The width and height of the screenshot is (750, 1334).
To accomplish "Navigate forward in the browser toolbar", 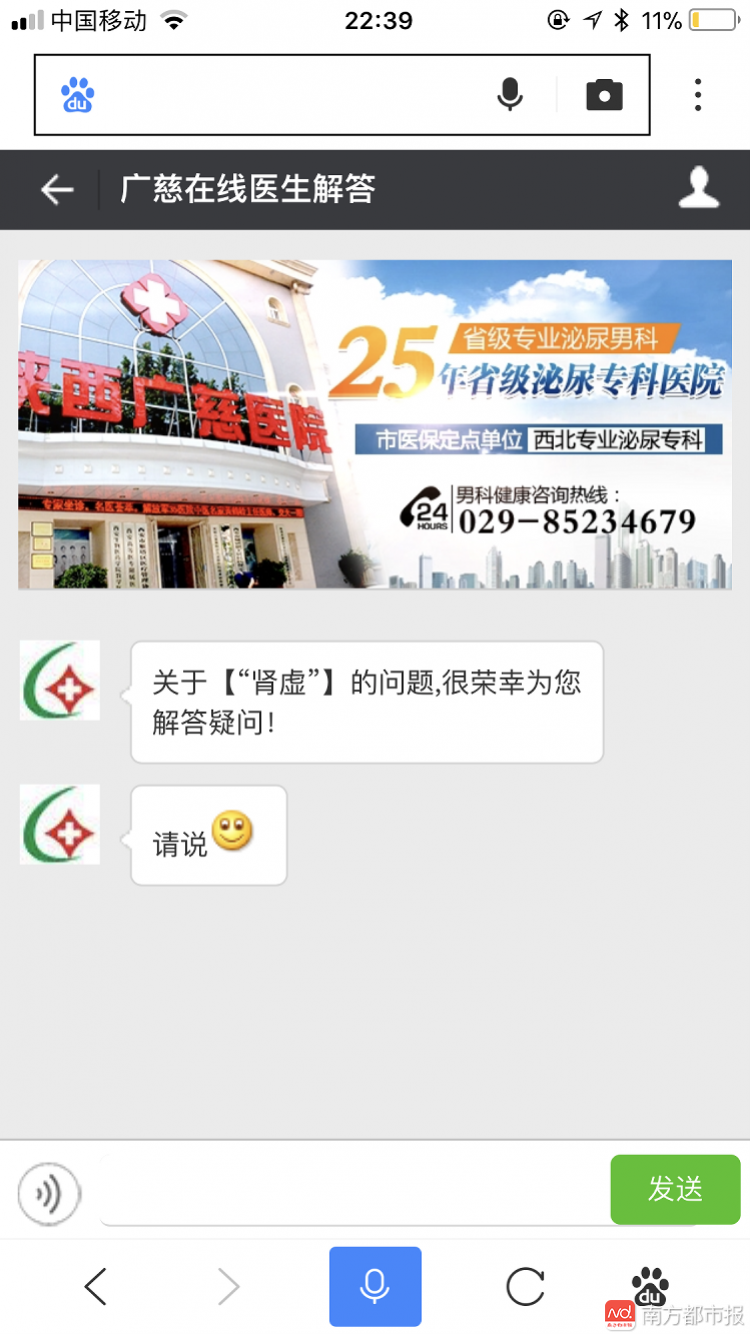I will click(x=229, y=1286).
